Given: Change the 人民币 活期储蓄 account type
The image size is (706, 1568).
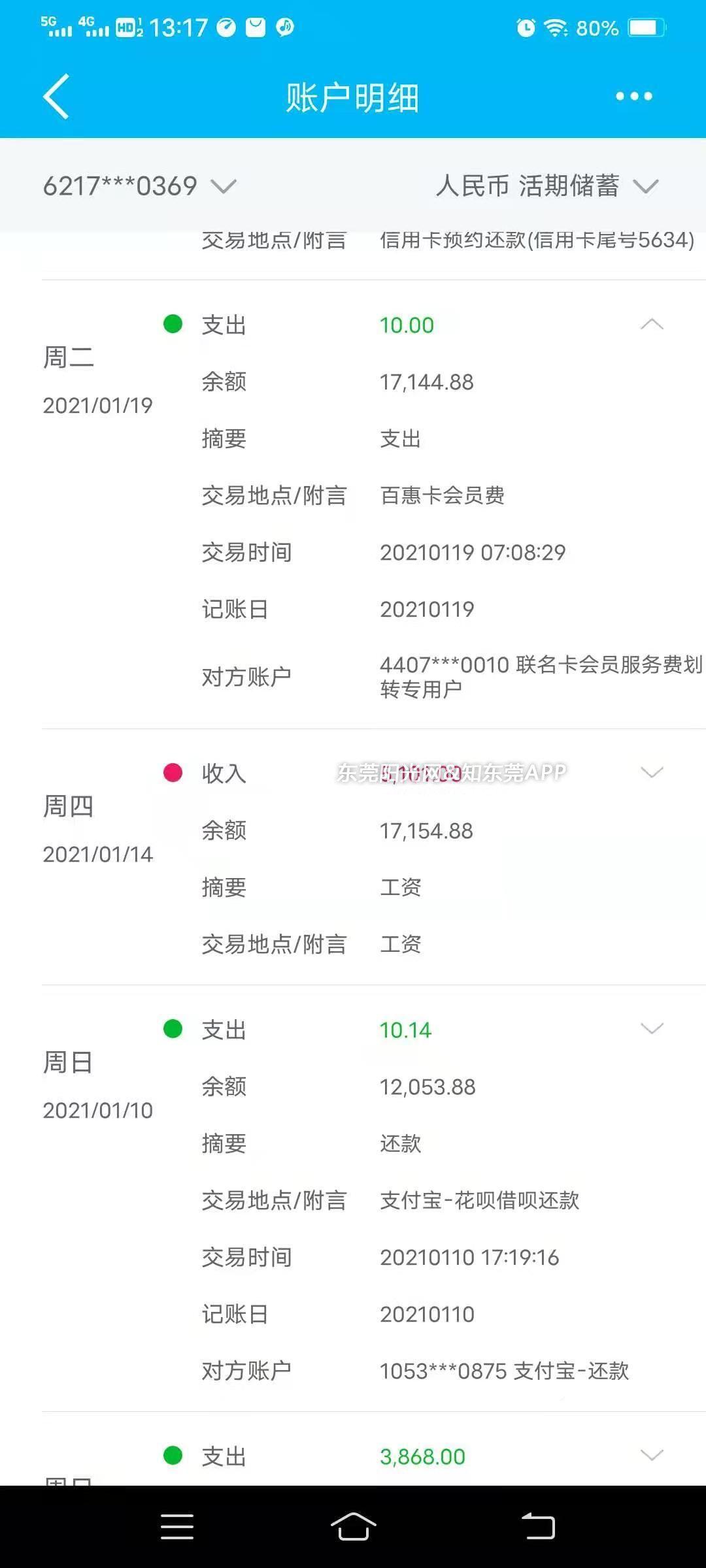Looking at the screenshot, I should [547, 186].
